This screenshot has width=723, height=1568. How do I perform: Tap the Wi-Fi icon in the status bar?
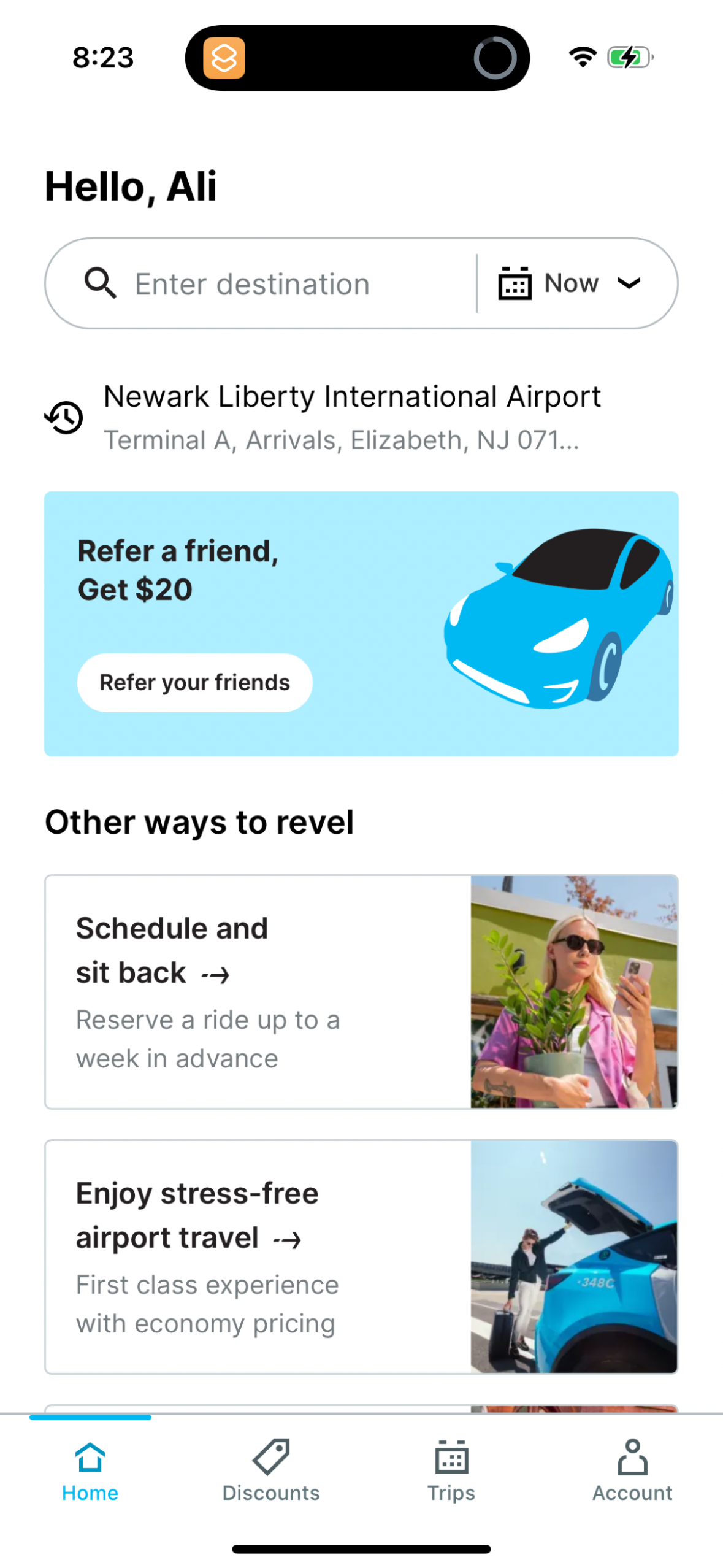581,56
